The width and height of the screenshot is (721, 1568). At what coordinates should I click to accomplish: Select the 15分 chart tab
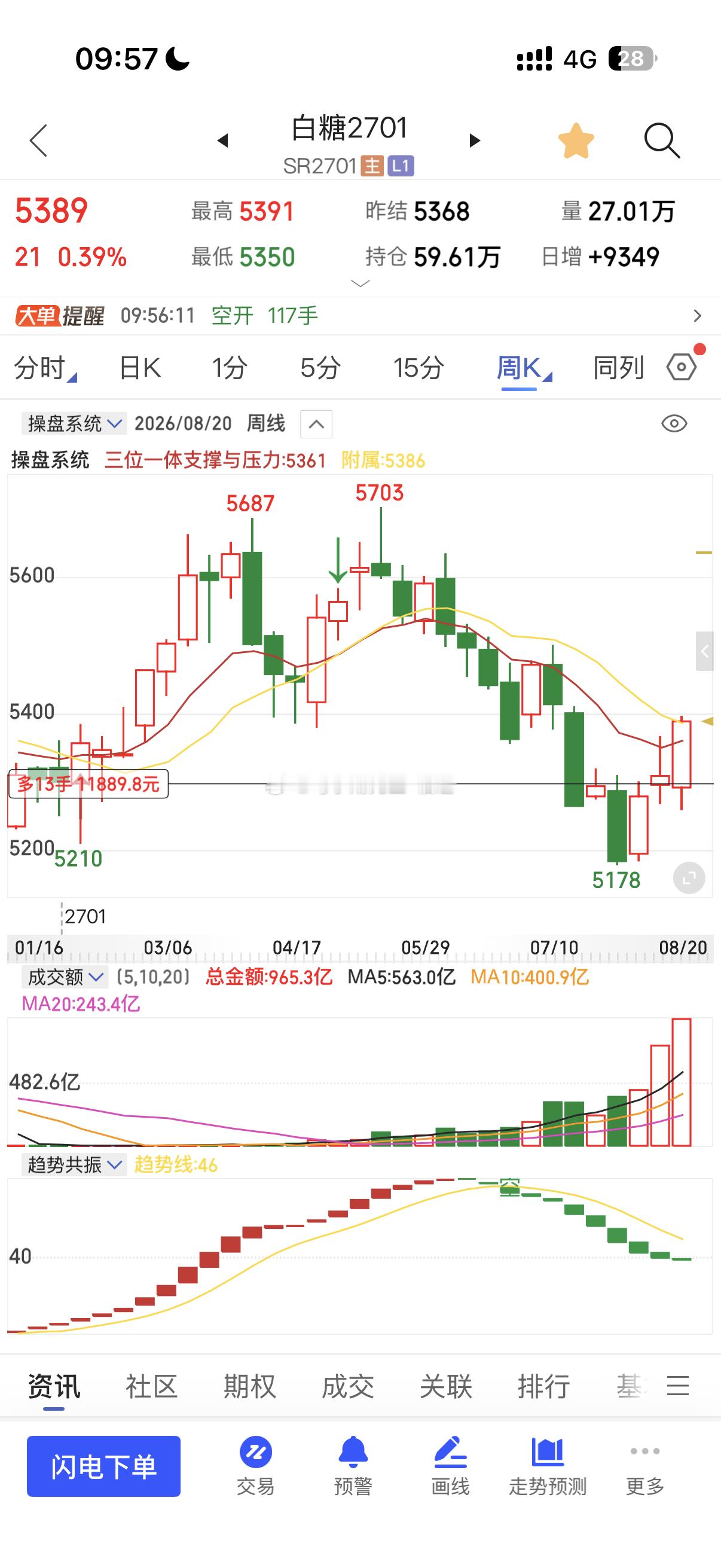click(418, 368)
